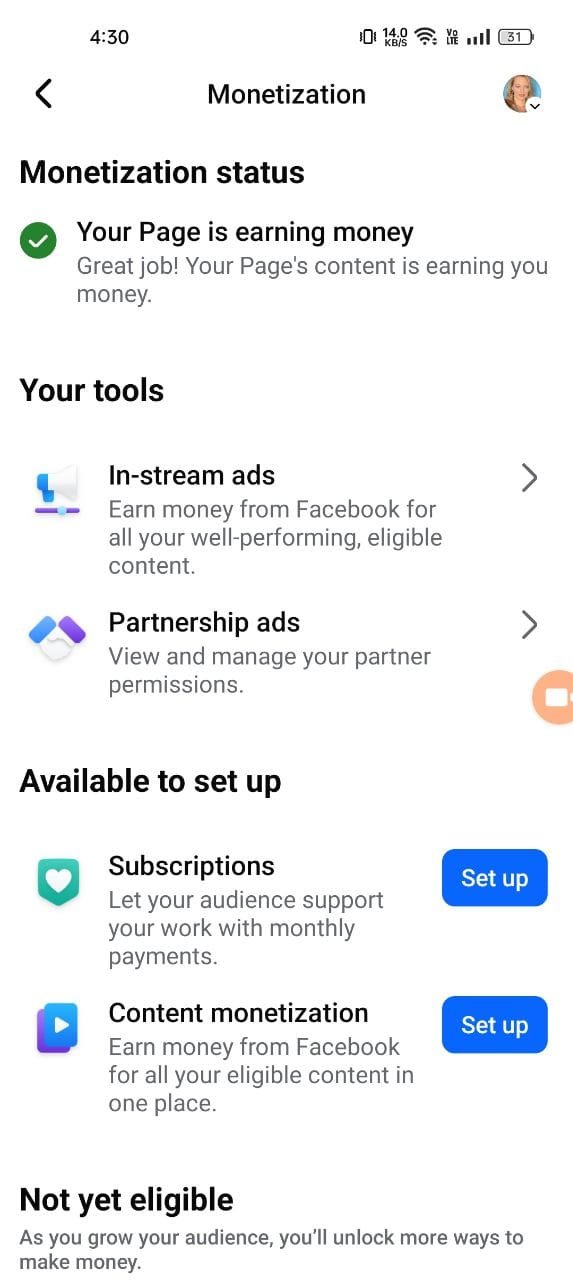
Task: Open In-stream ads tool
Action: (x=286, y=519)
